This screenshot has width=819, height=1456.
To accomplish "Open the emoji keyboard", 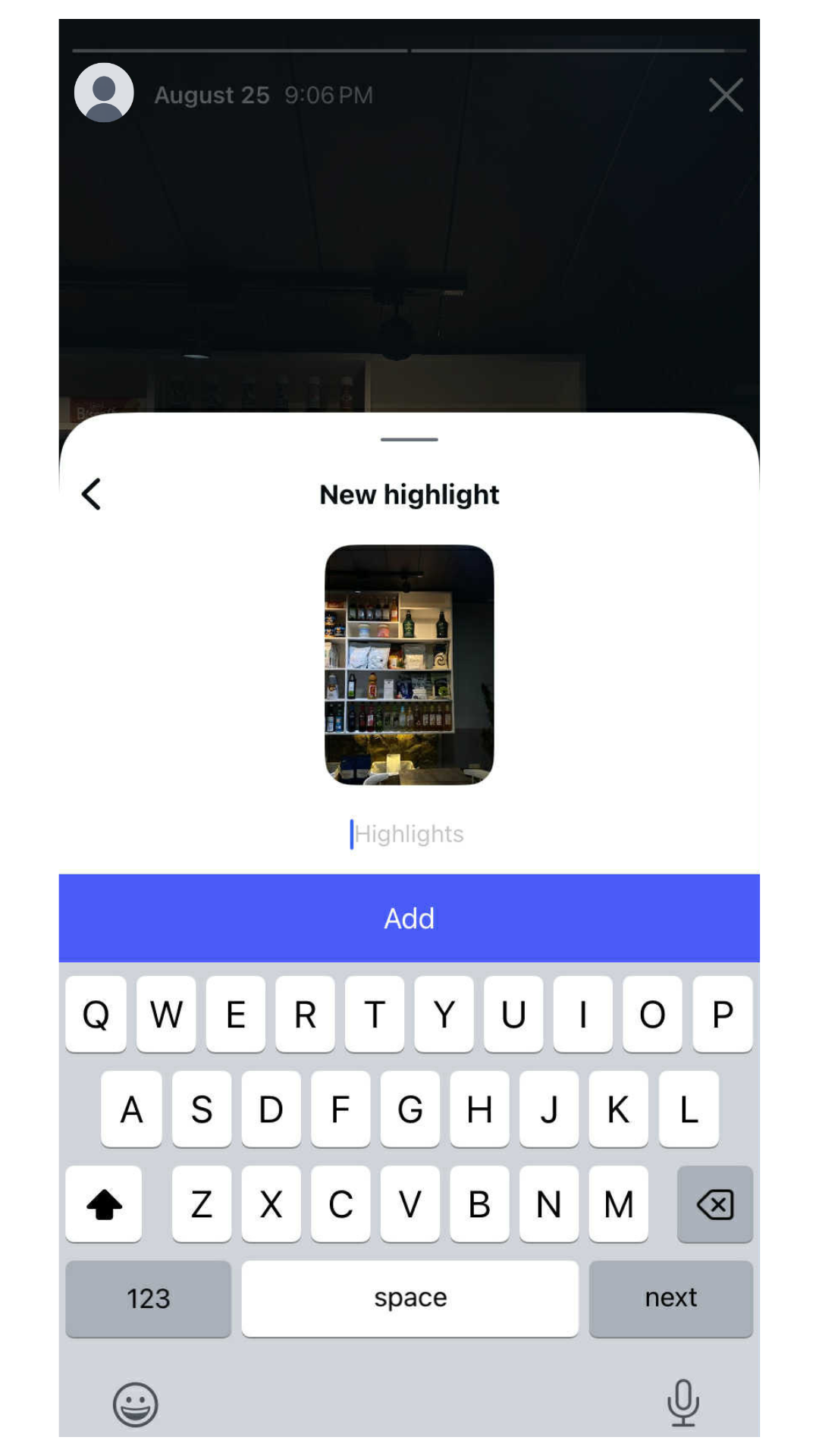I will (x=136, y=1404).
